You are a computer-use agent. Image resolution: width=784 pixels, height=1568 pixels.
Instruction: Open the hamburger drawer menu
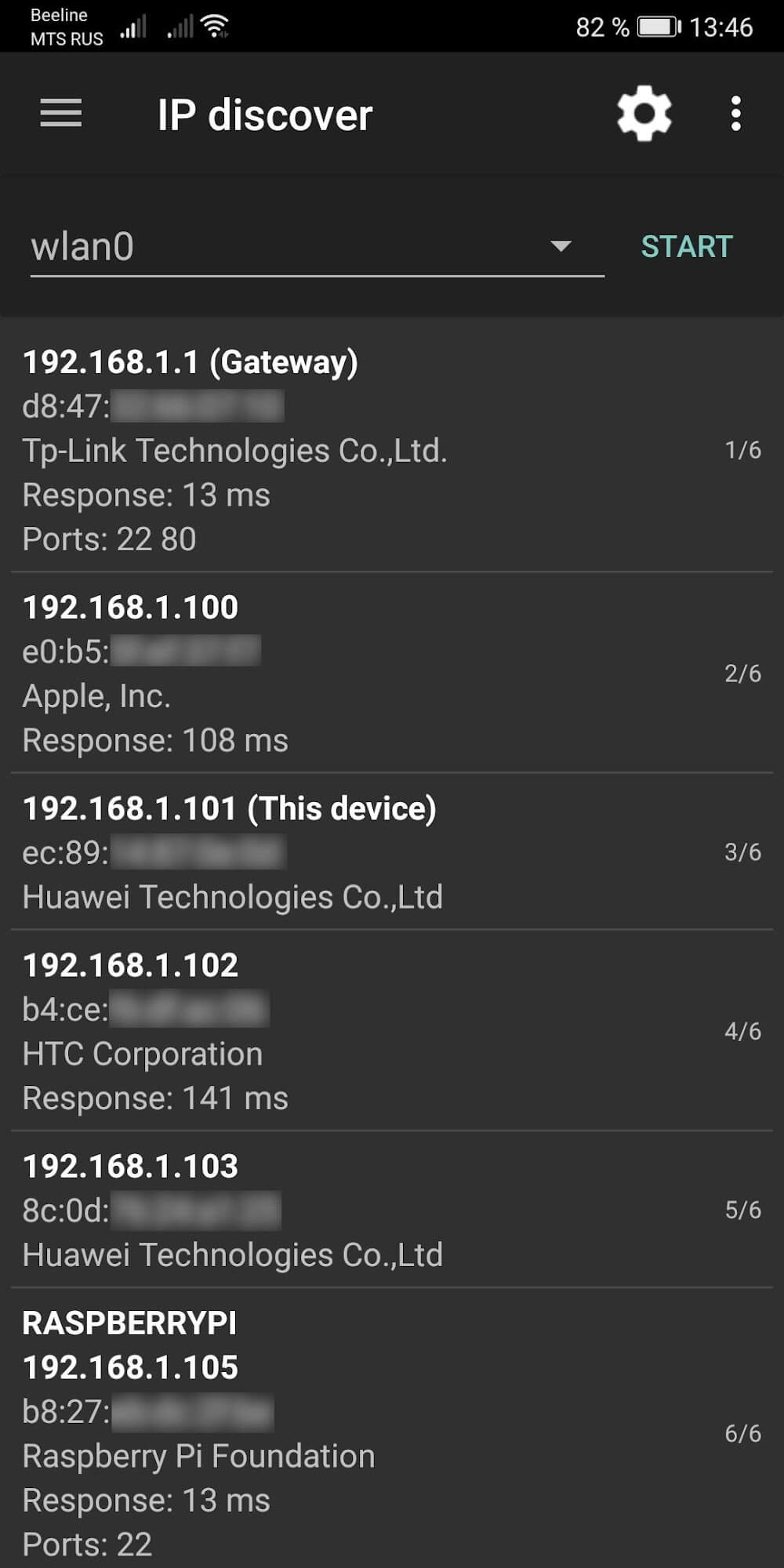(x=61, y=114)
